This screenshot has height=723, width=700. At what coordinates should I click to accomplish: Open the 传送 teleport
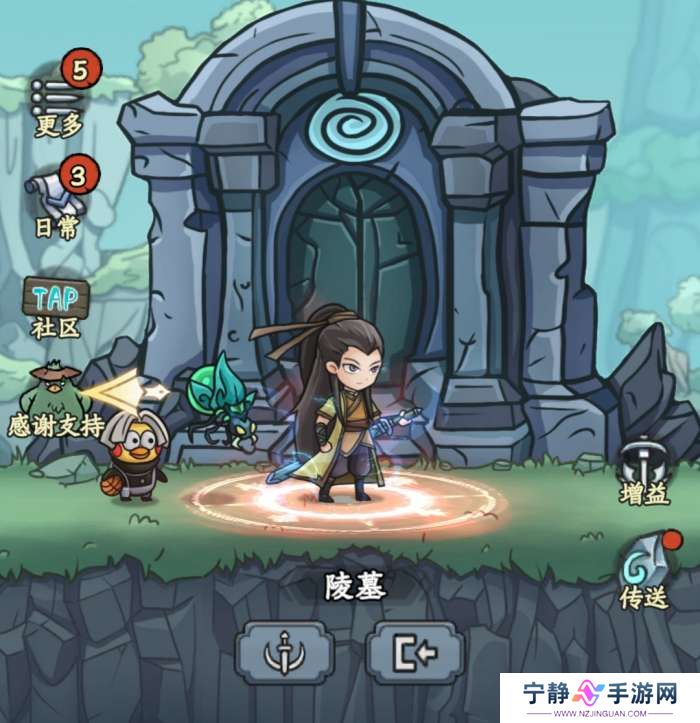(x=643, y=570)
